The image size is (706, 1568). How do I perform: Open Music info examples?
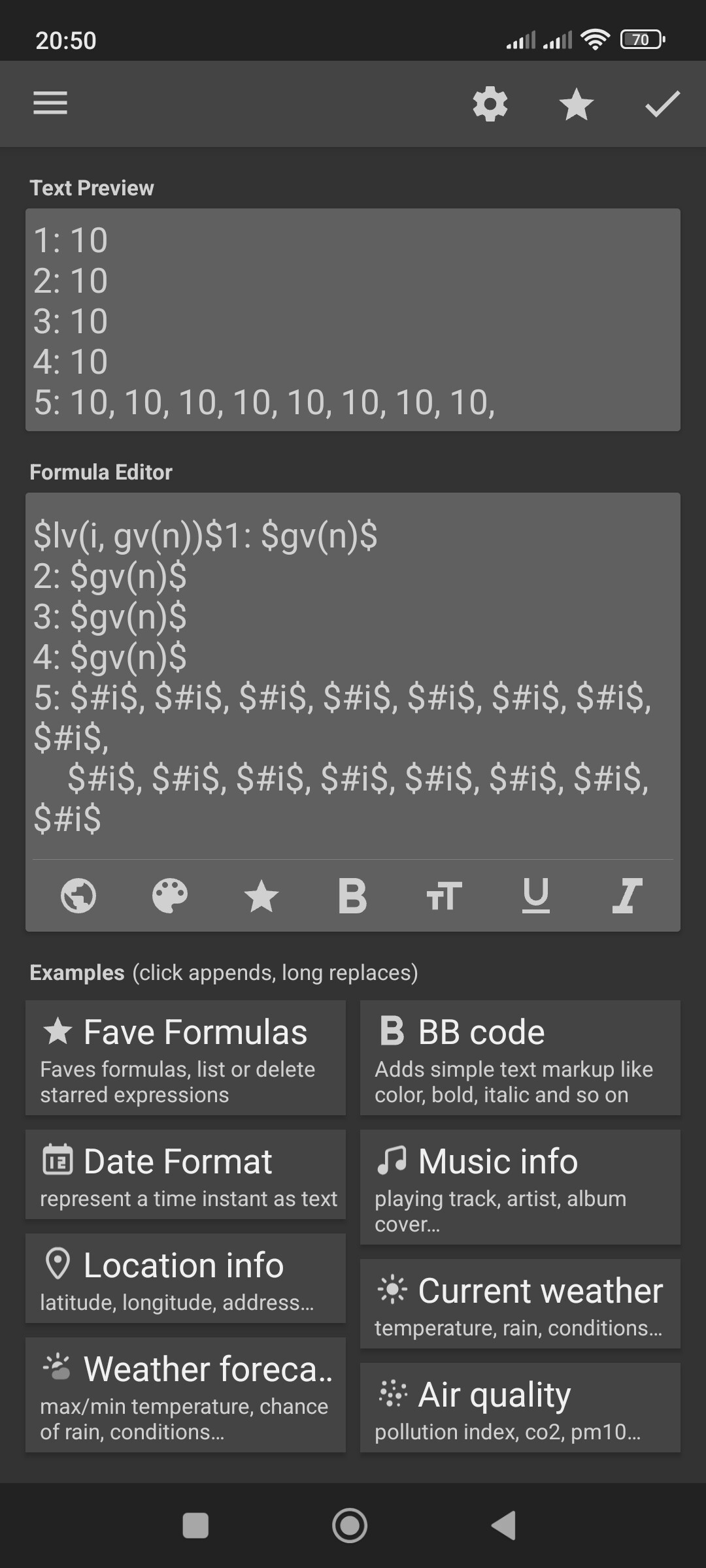(x=520, y=1186)
